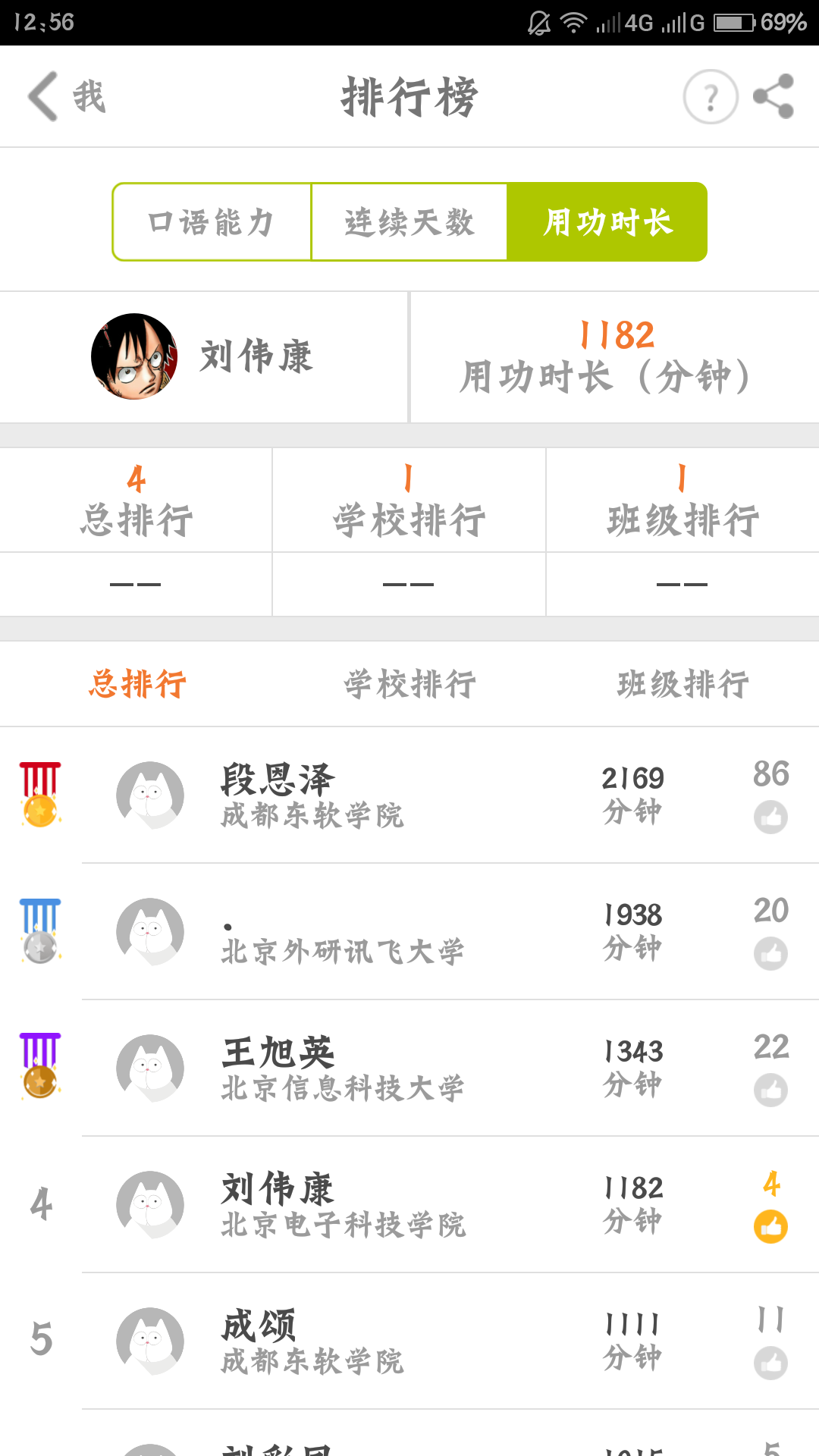Select the orange 总排行 list tab

point(137,684)
